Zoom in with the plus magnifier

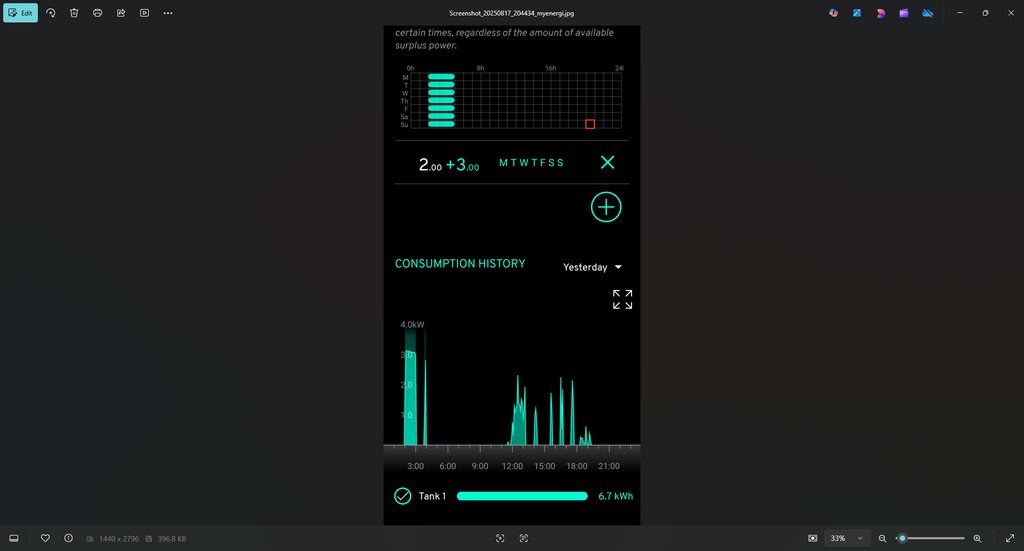tap(977, 538)
